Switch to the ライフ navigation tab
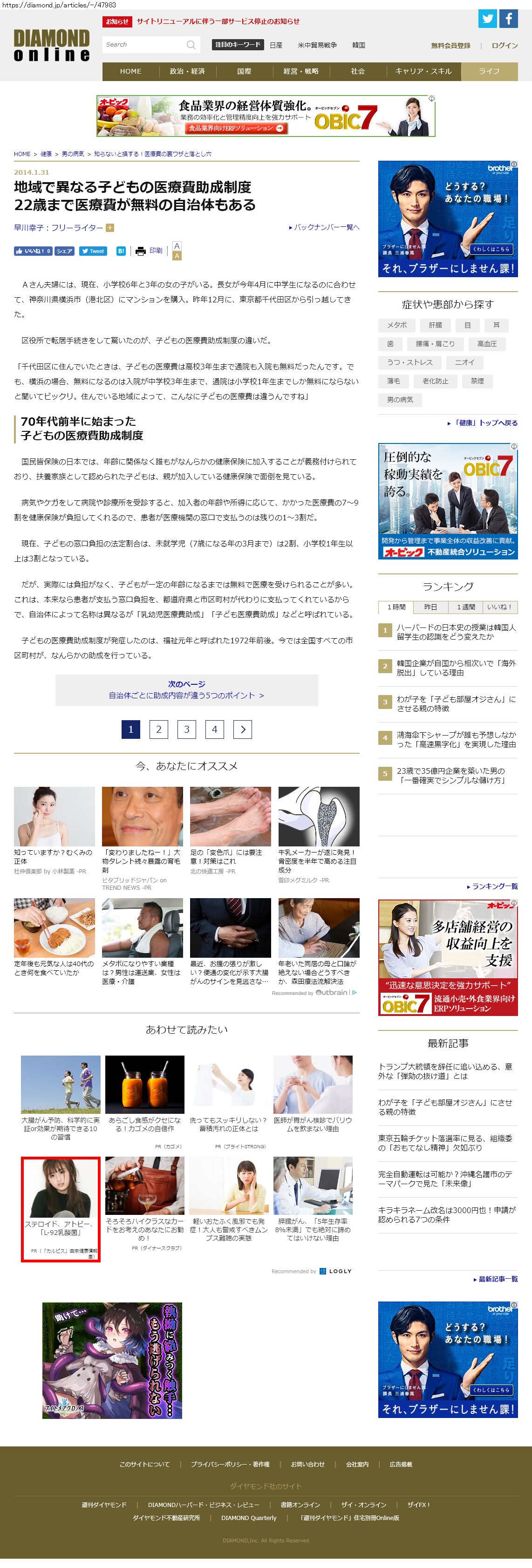 [x=489, y=71]
